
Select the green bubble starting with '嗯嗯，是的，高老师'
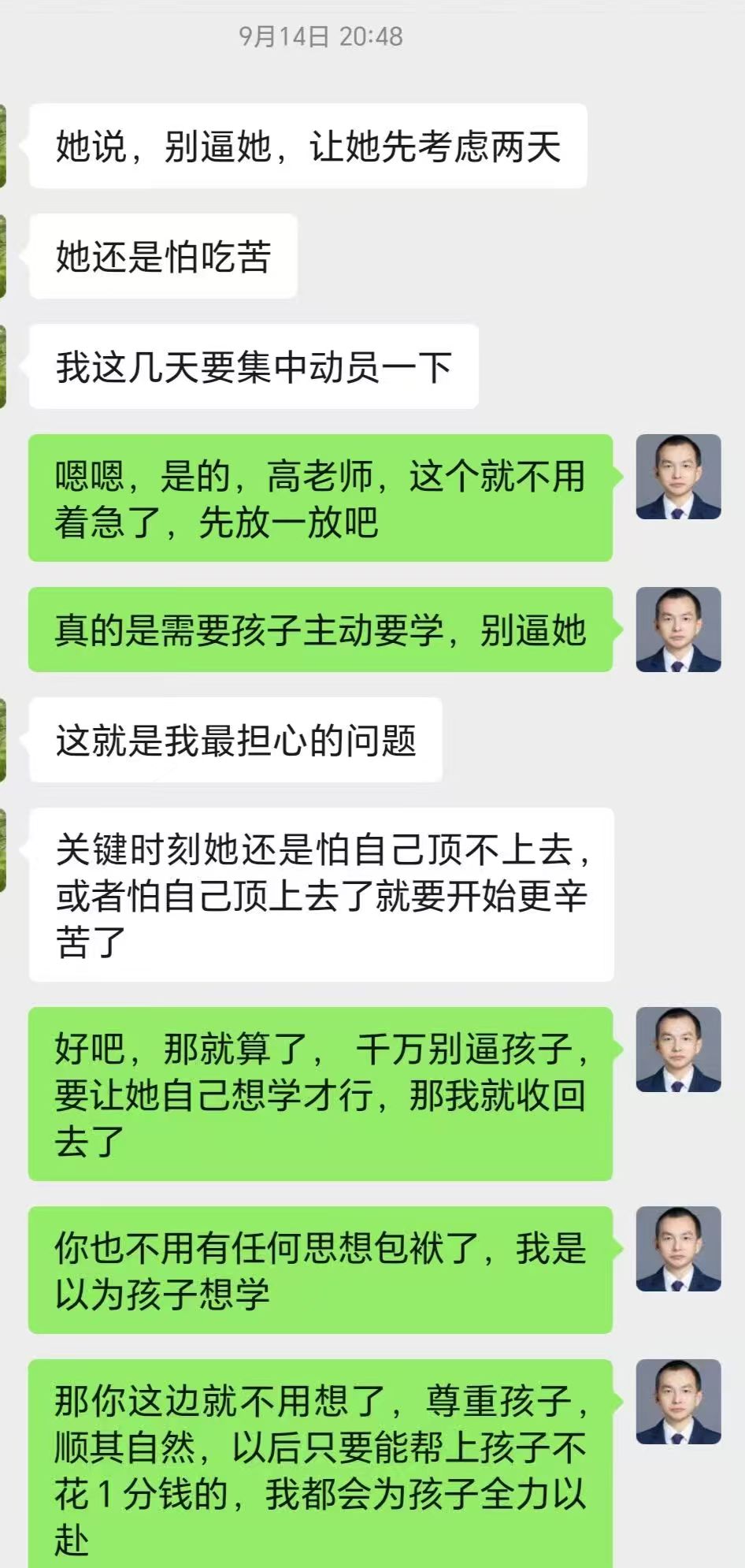click(x=319, y=498)
